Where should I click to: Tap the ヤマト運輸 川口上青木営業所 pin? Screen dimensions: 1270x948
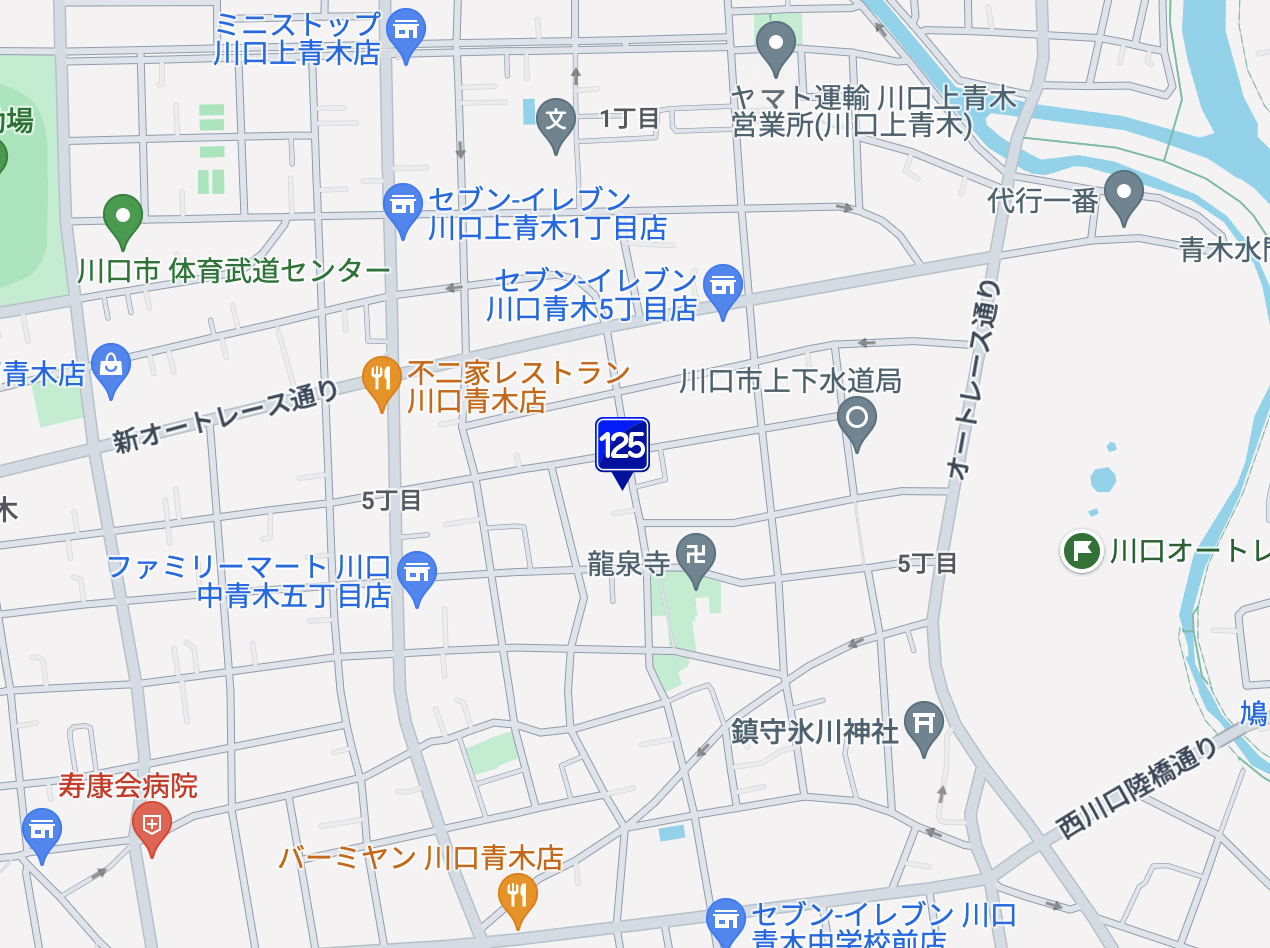tap(775, 44)
